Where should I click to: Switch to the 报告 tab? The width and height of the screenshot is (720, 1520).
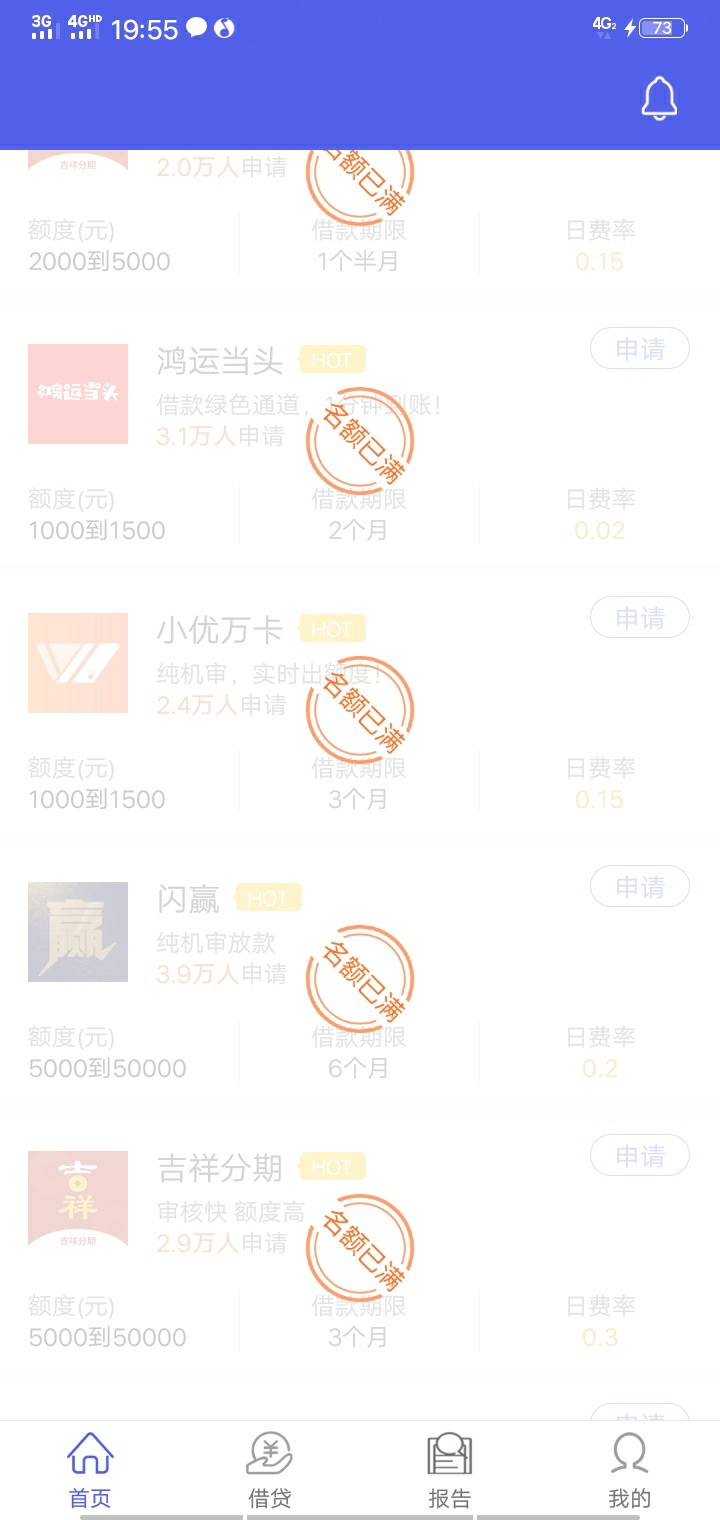(449, 1470)
